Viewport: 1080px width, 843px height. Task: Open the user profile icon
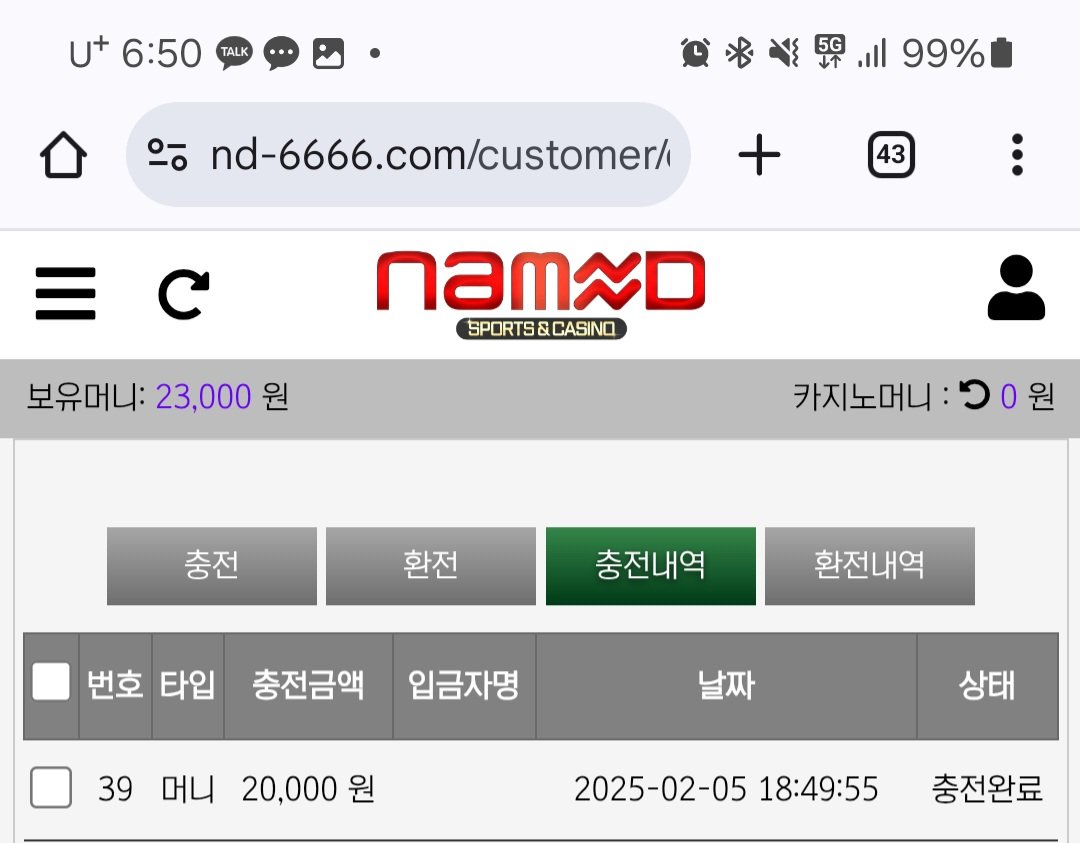(1016, 289)
